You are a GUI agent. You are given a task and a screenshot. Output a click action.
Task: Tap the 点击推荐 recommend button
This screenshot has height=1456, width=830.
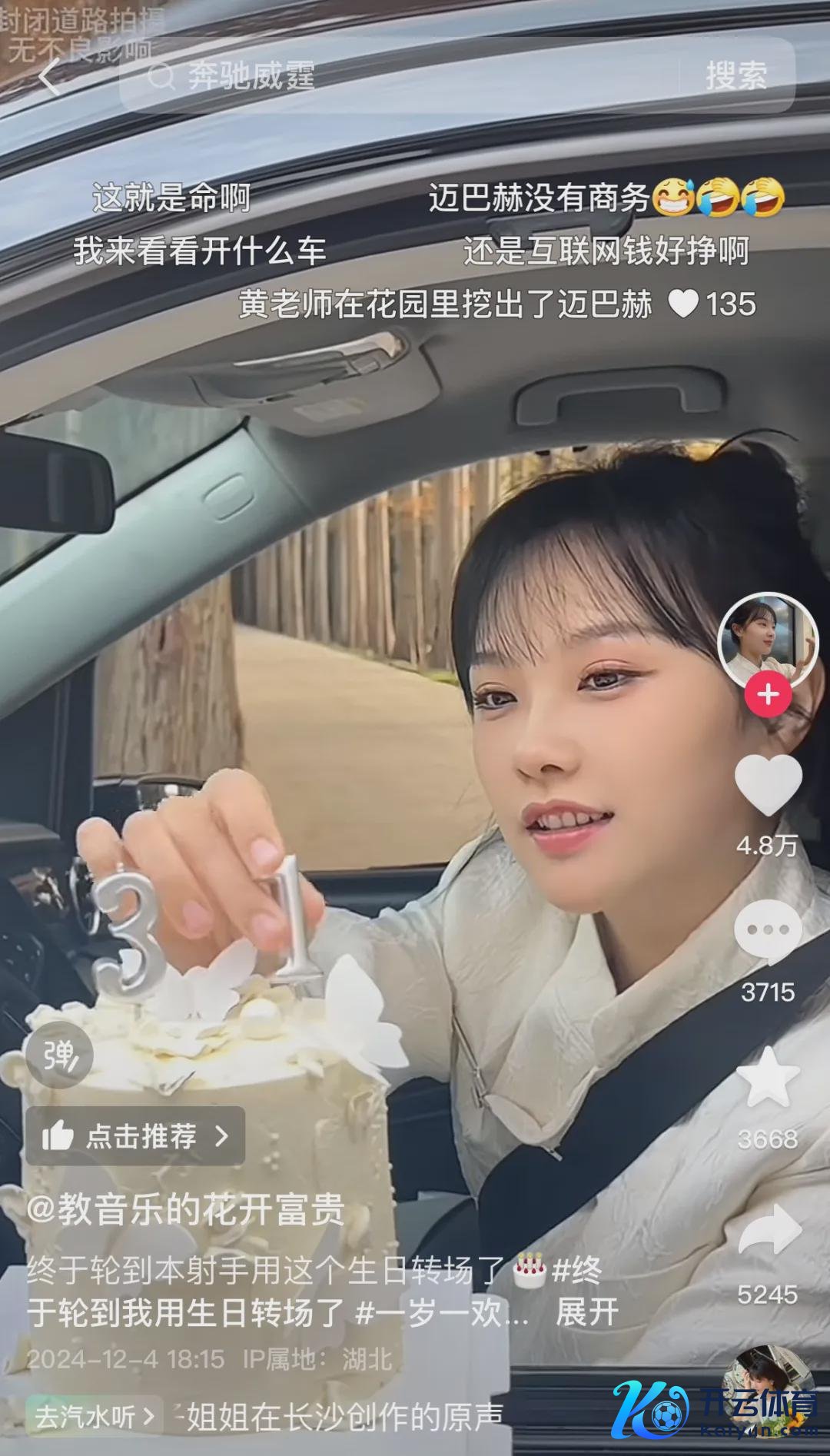point(135,1135)
